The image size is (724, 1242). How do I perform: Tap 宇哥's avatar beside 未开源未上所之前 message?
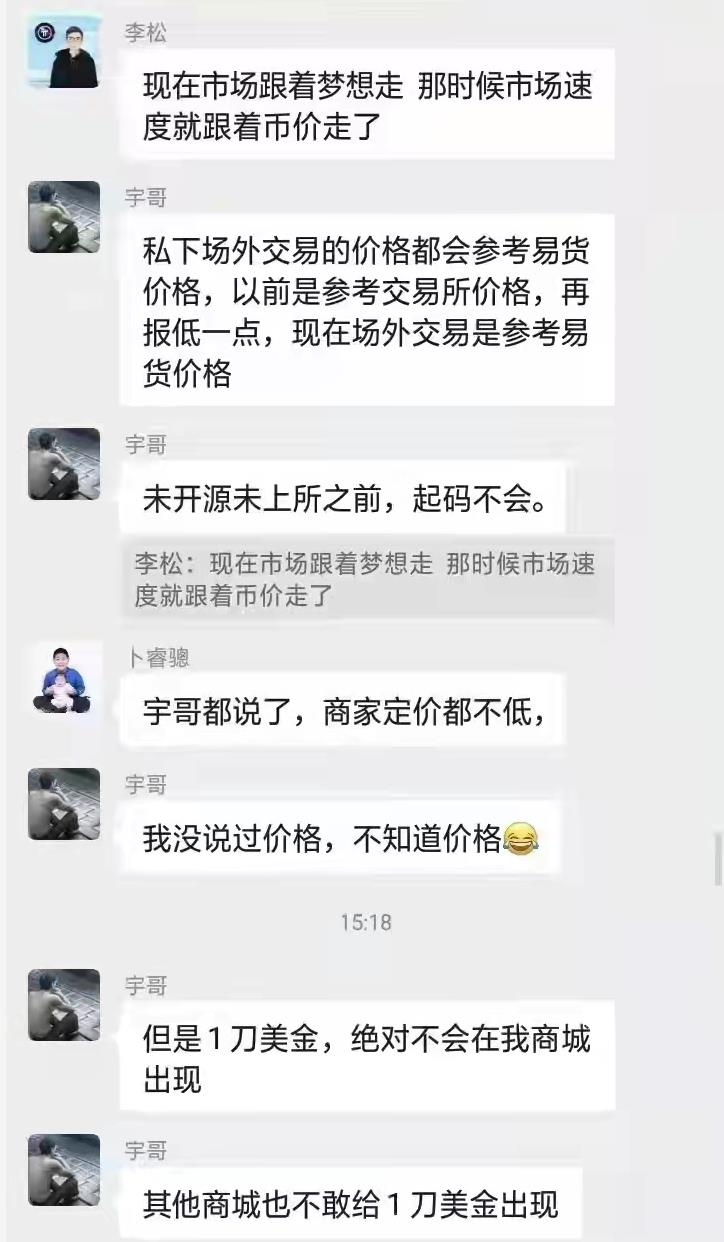point(64,464)
